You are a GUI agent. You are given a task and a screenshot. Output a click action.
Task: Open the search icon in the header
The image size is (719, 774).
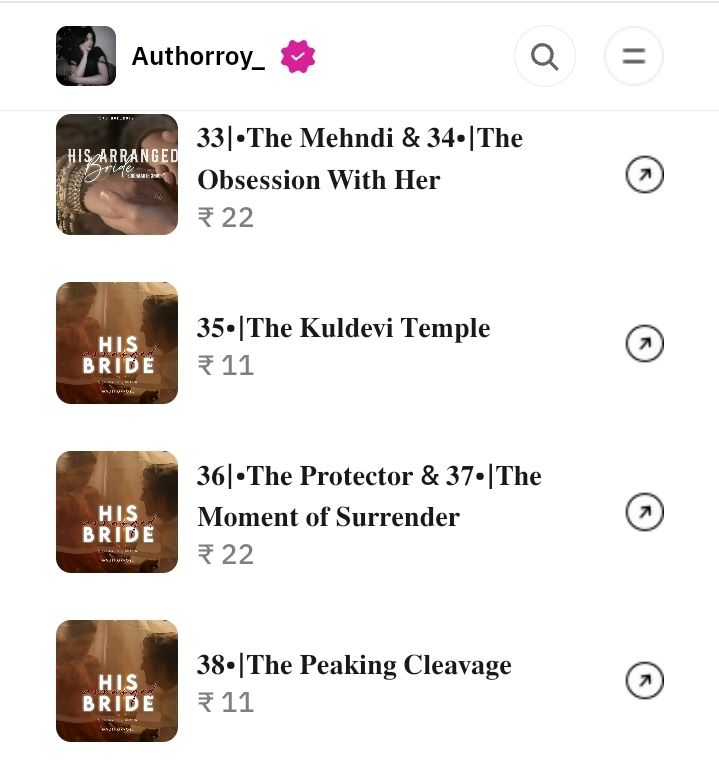tap(544, 56)
